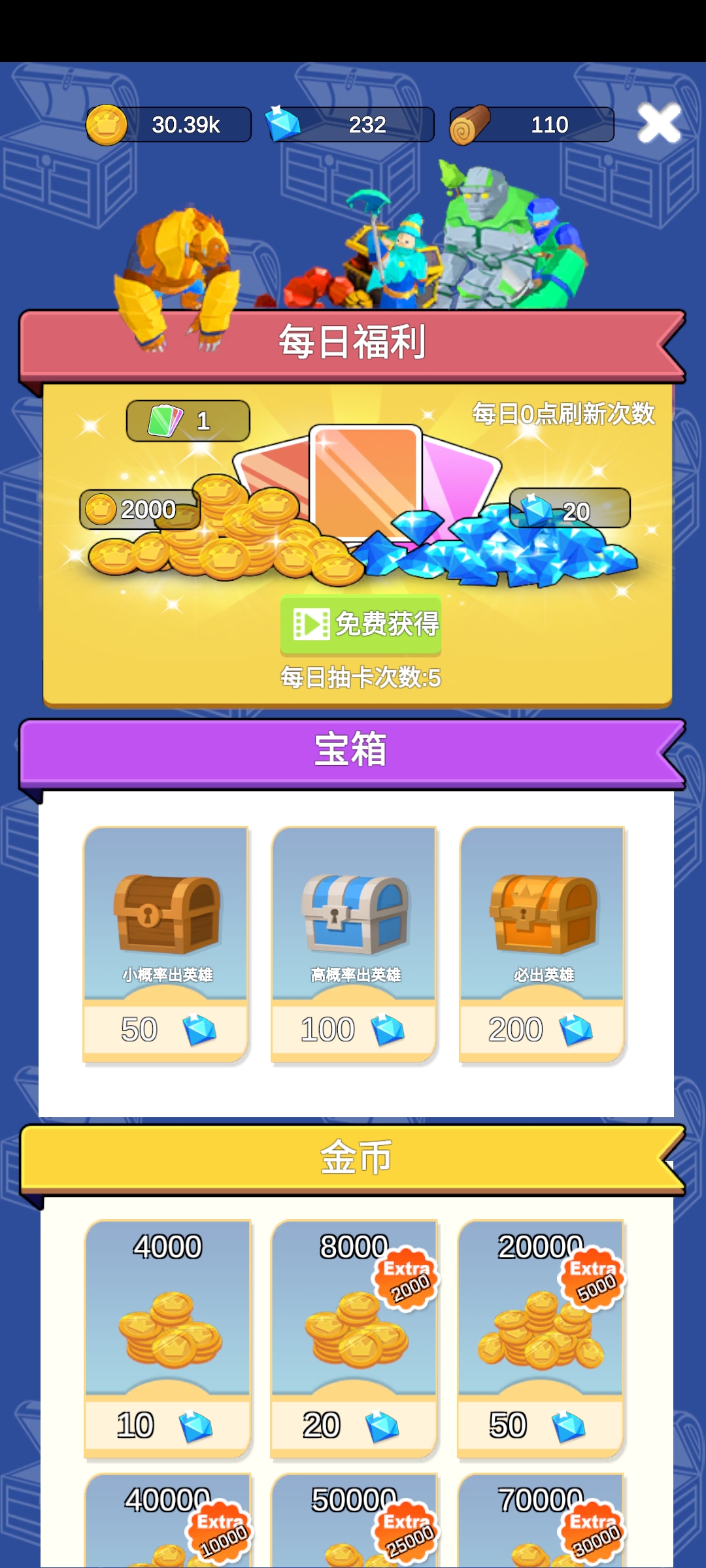Open the 小概率出英雄 wooden chest
Viewport: 706px width, 1568px height.
[167, 915]
